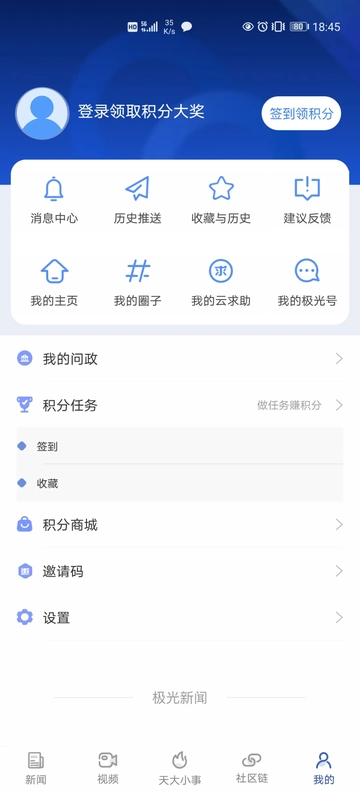Open 积分商城

tap(180, 525)
